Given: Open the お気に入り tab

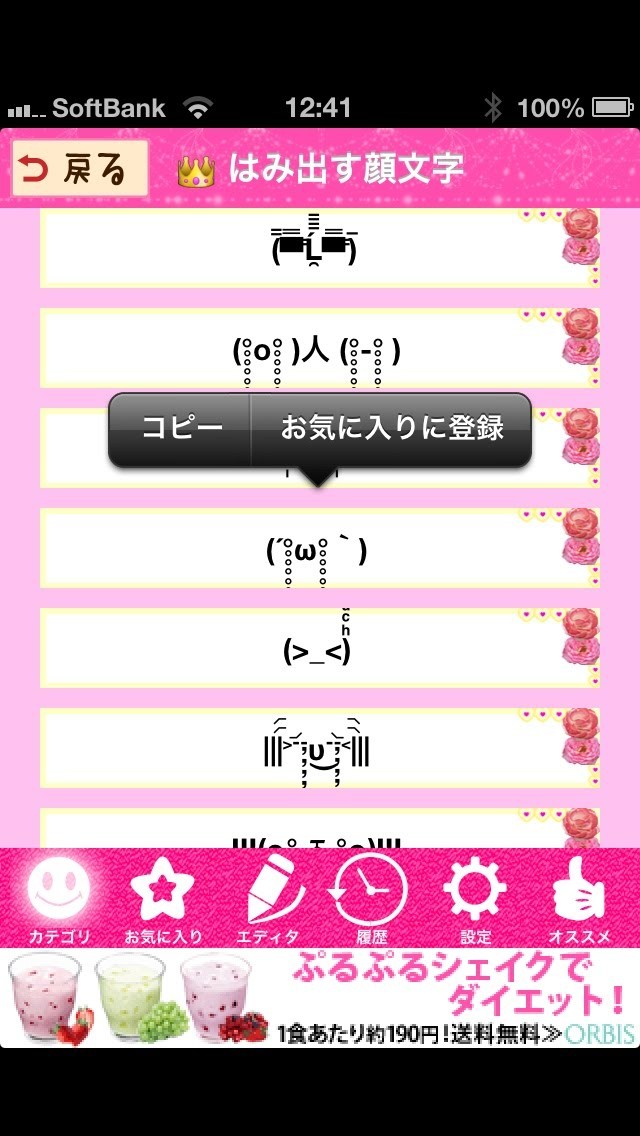Looking at the screenshot, I should pos(163,898).
